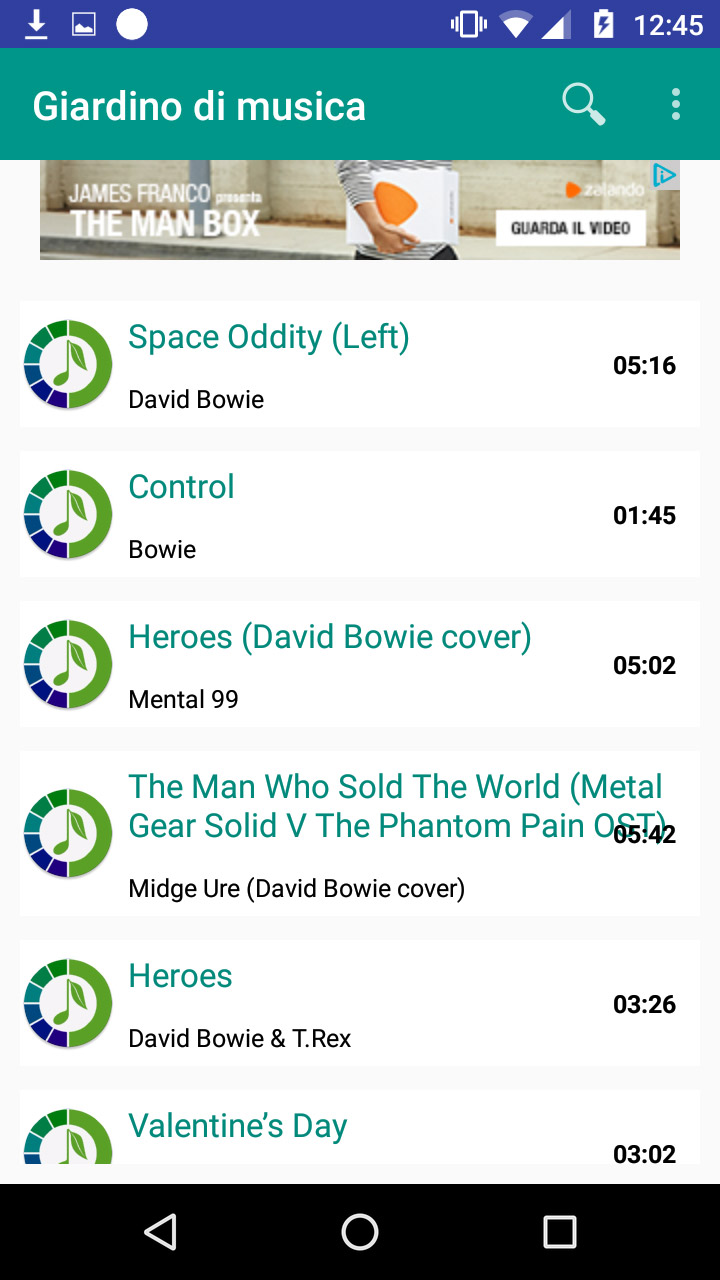Open the ad info icon on banner

665,176
